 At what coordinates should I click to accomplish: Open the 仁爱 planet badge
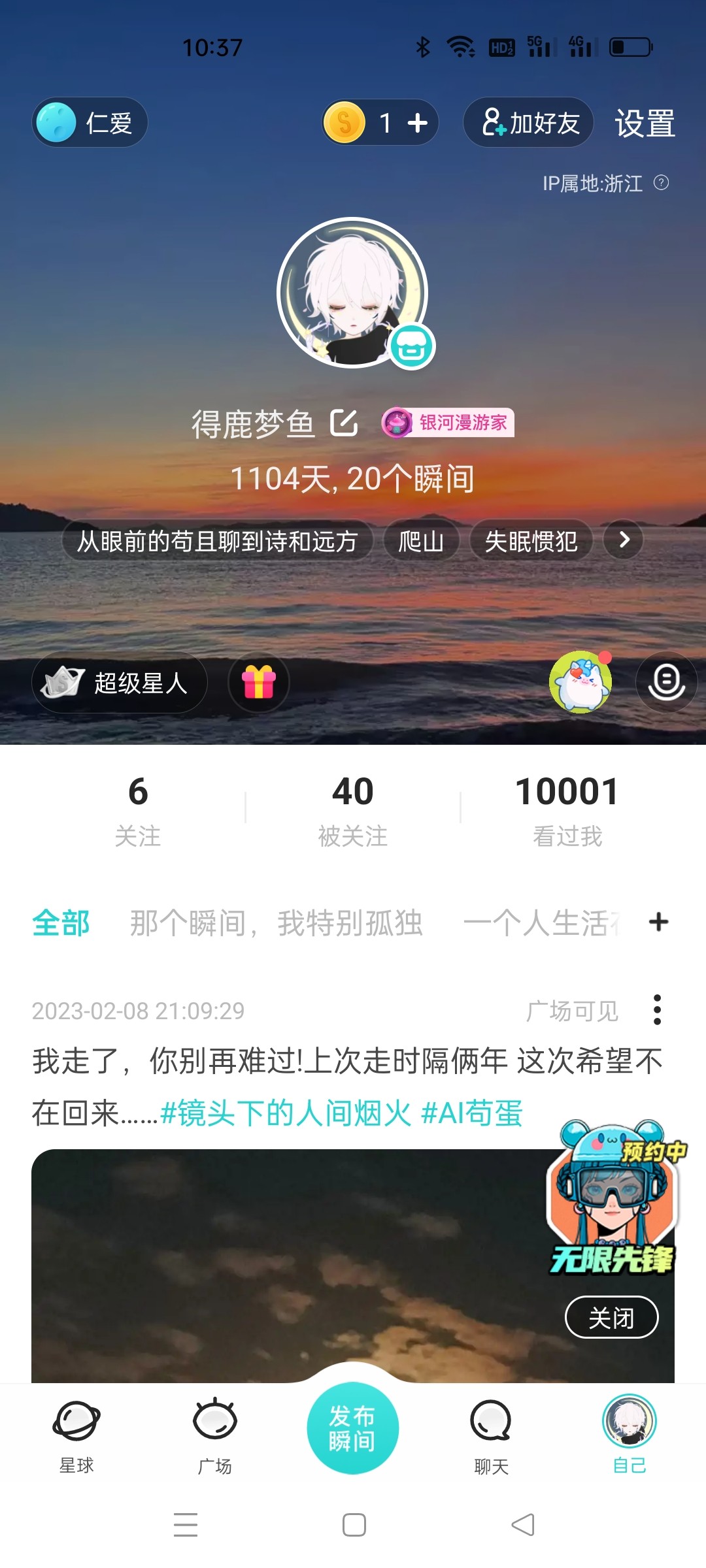[90, 122]
